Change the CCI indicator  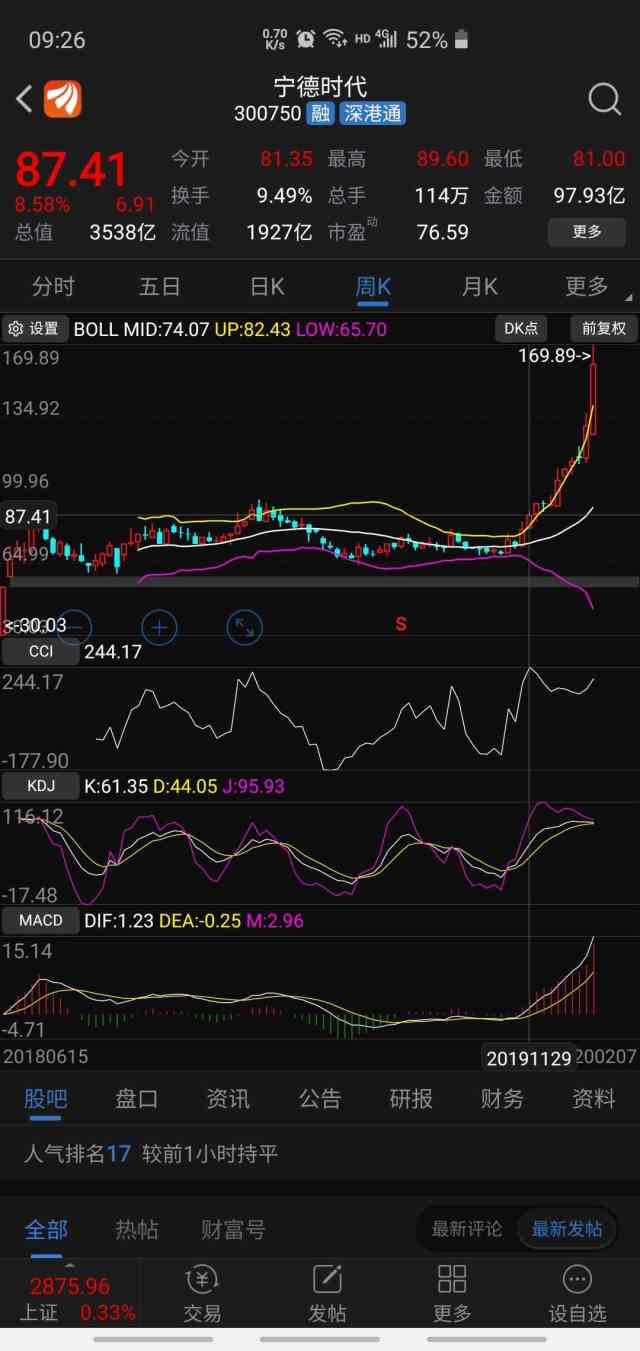tap(41, 652)
